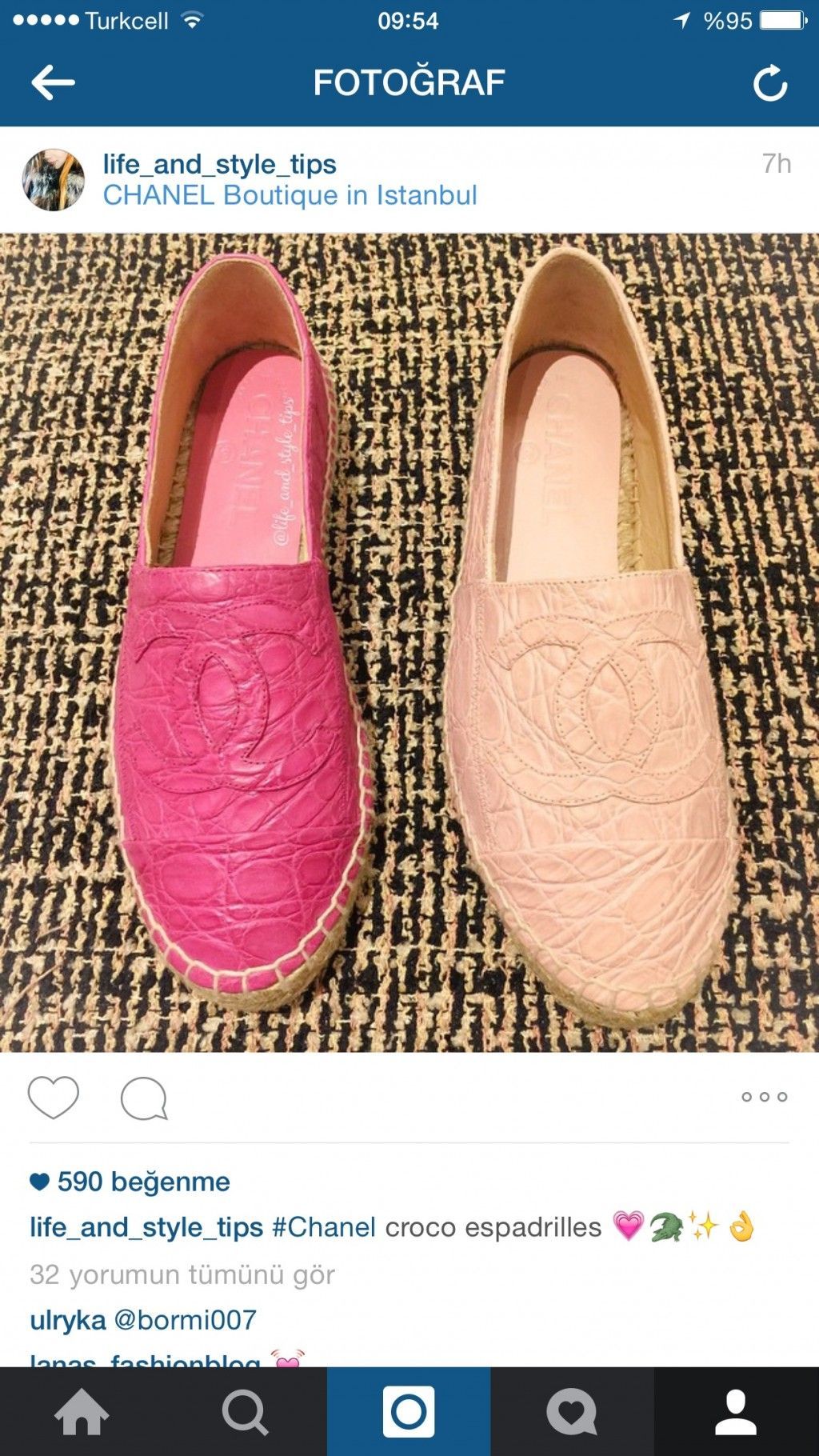Switch to the Home tab

click(x=82, y=1412)
